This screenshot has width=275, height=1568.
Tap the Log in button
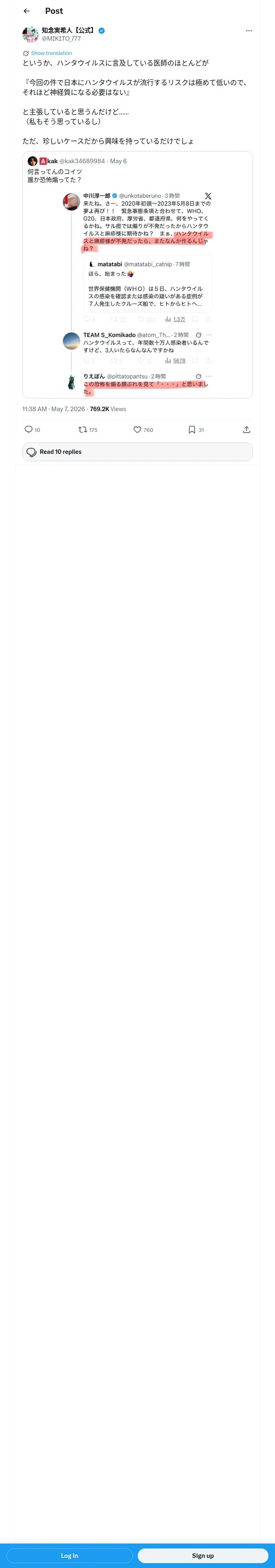coord(70,1555)
